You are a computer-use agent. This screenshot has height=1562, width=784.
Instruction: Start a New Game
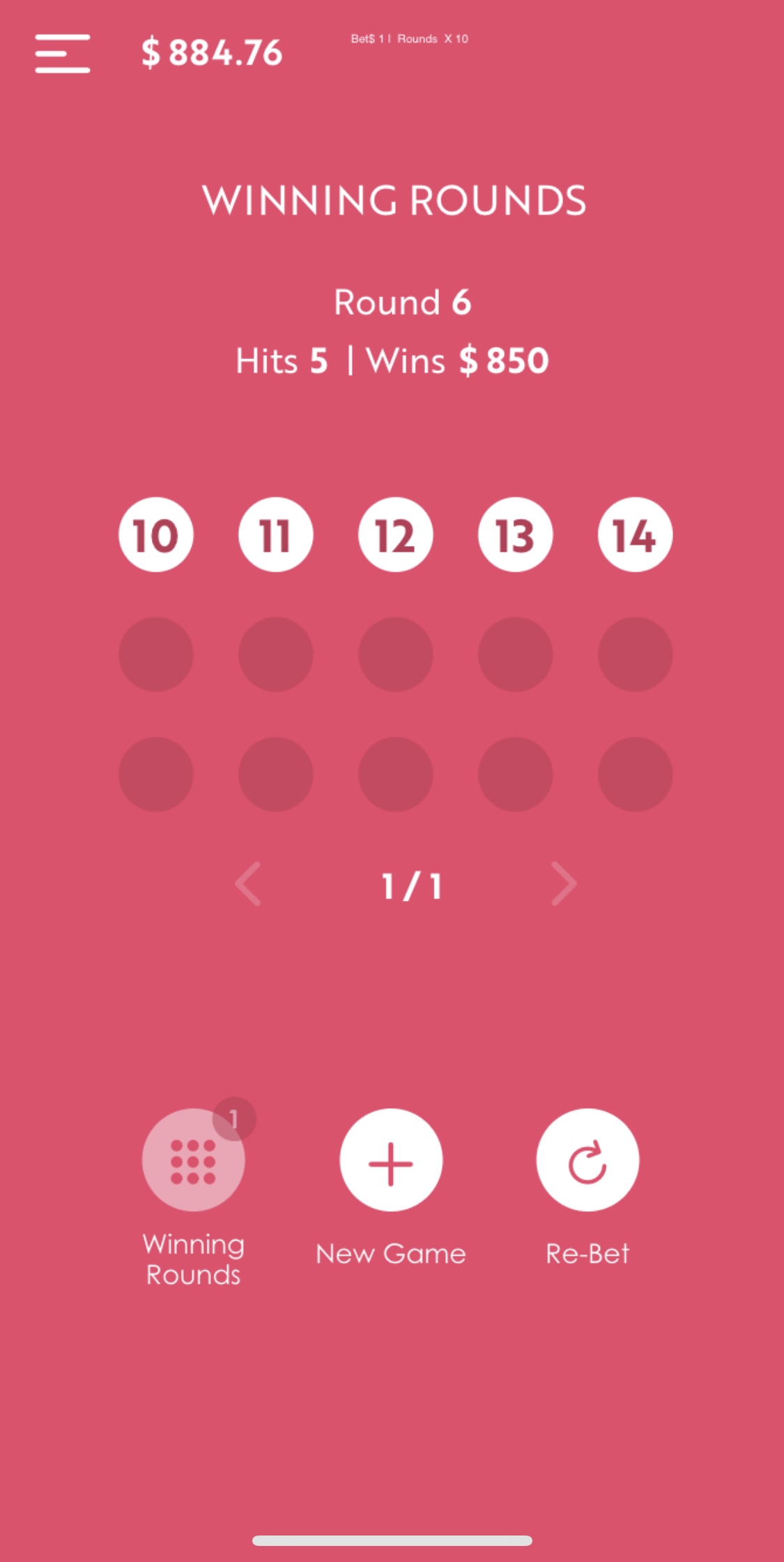click(391, 1160)
